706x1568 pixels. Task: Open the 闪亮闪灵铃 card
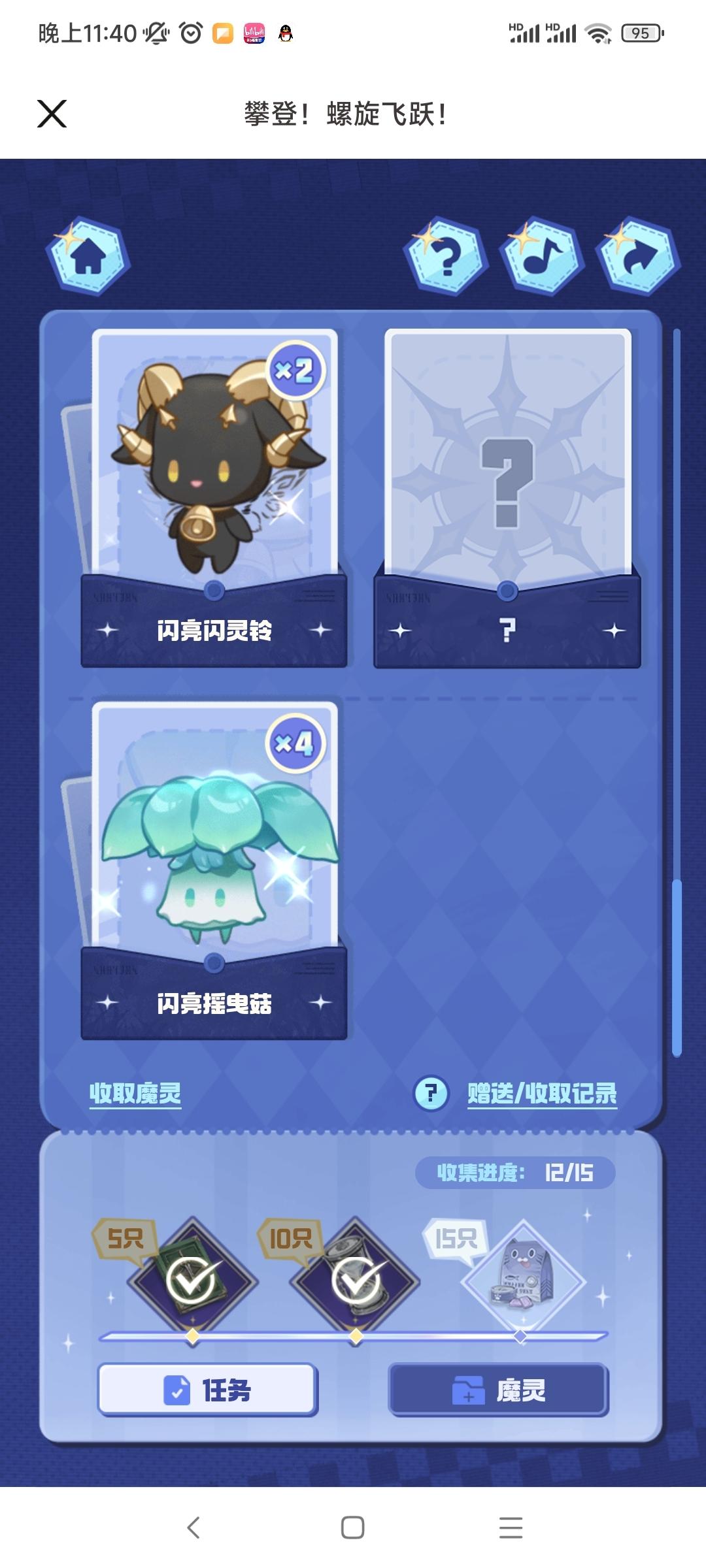[x=214, y=497]
